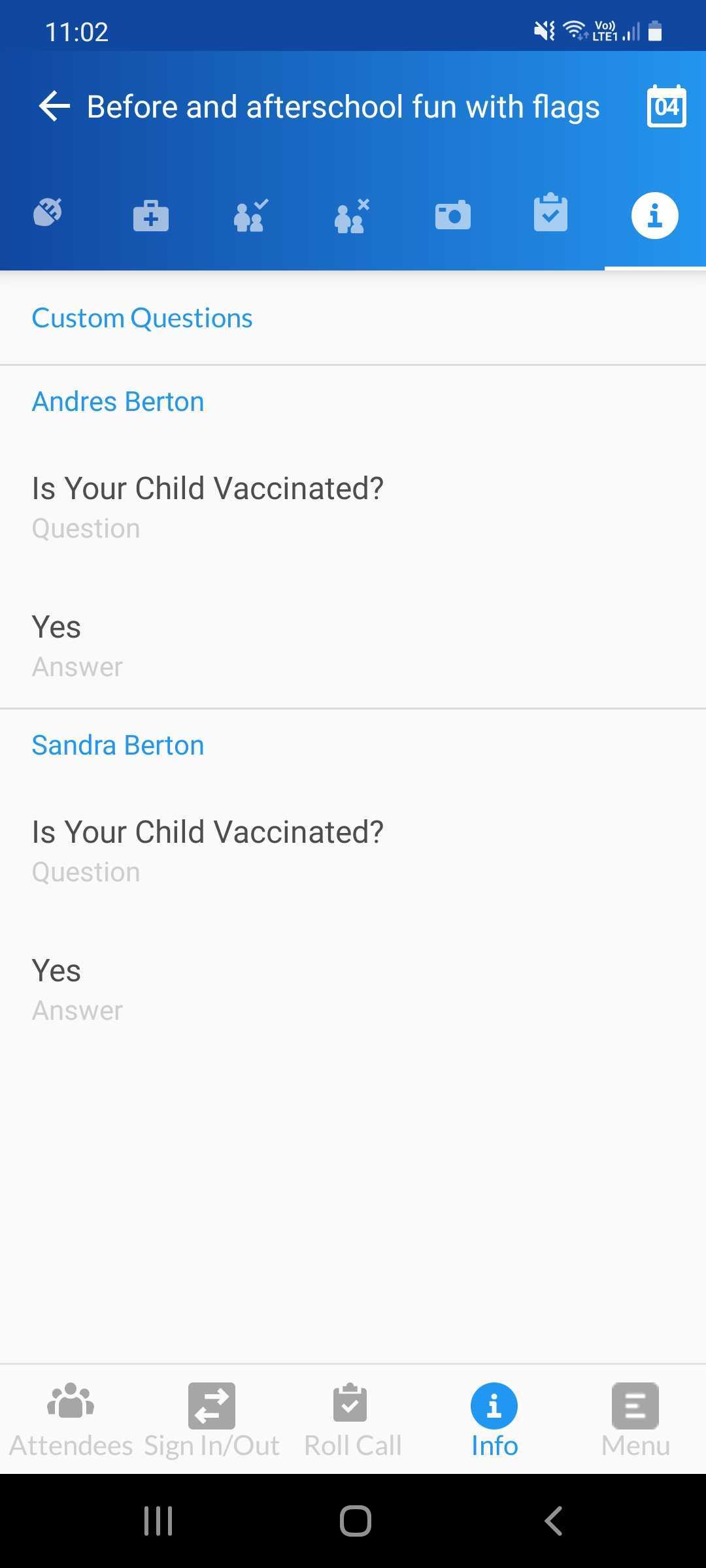Switch to the camera tab

pos(452,215)
